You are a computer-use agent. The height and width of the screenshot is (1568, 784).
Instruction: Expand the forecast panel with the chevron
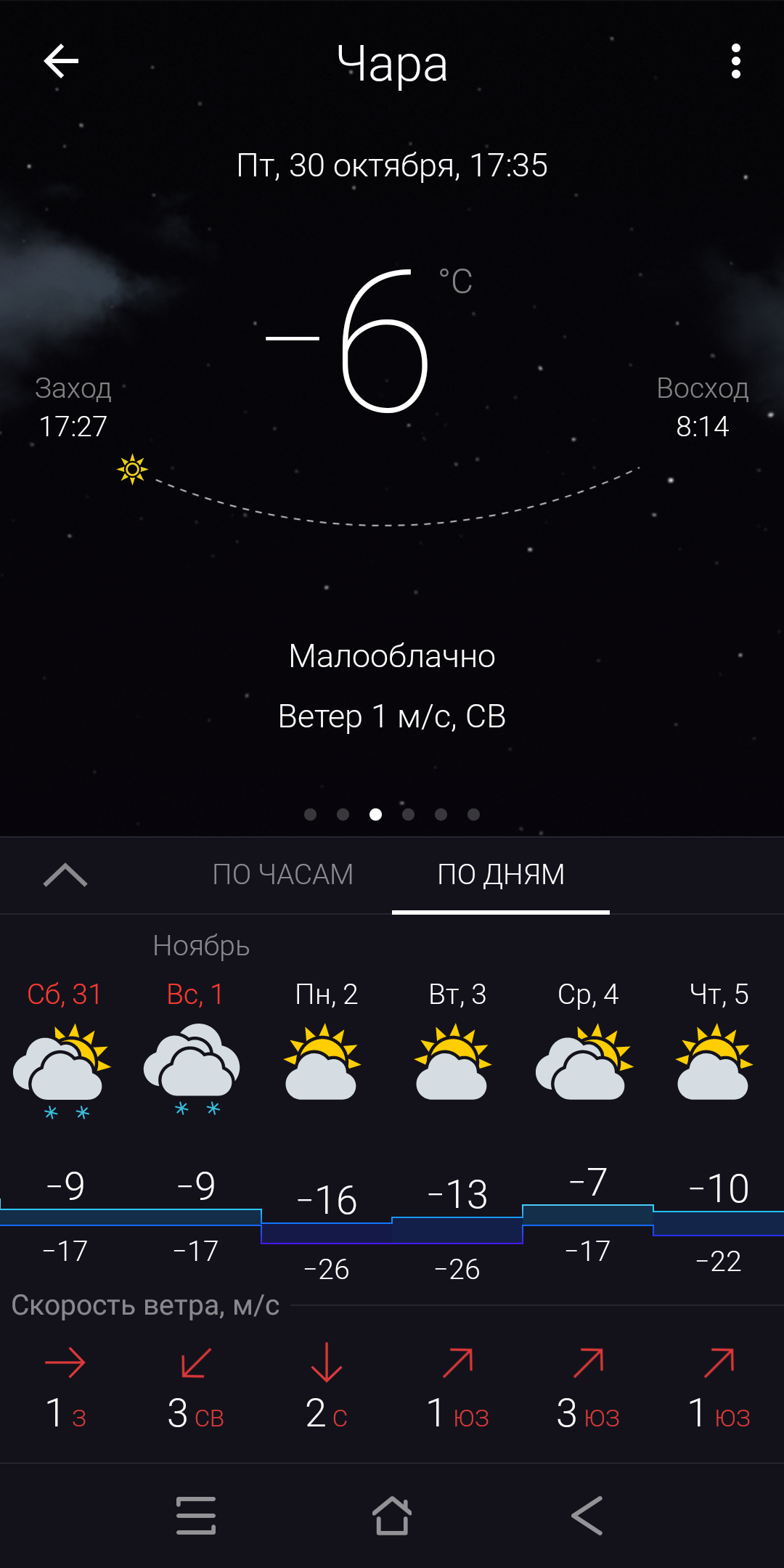65,875
